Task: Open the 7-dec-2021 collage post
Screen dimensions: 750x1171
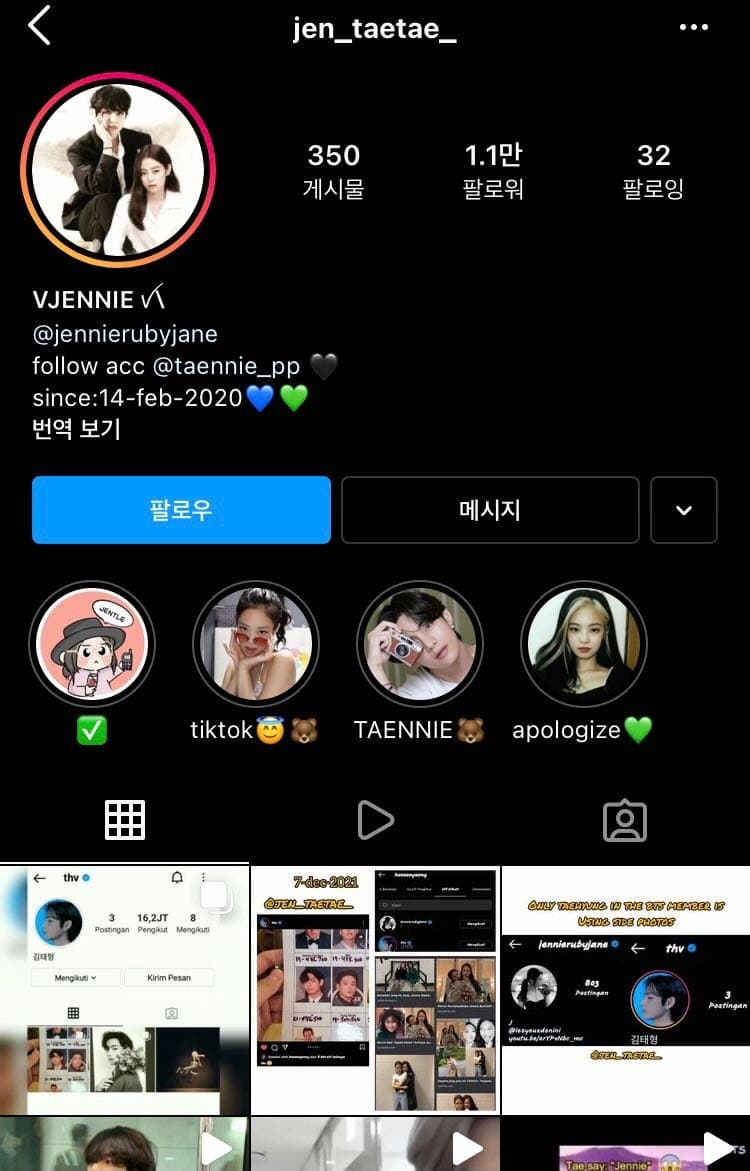Action: pos(375,990)
